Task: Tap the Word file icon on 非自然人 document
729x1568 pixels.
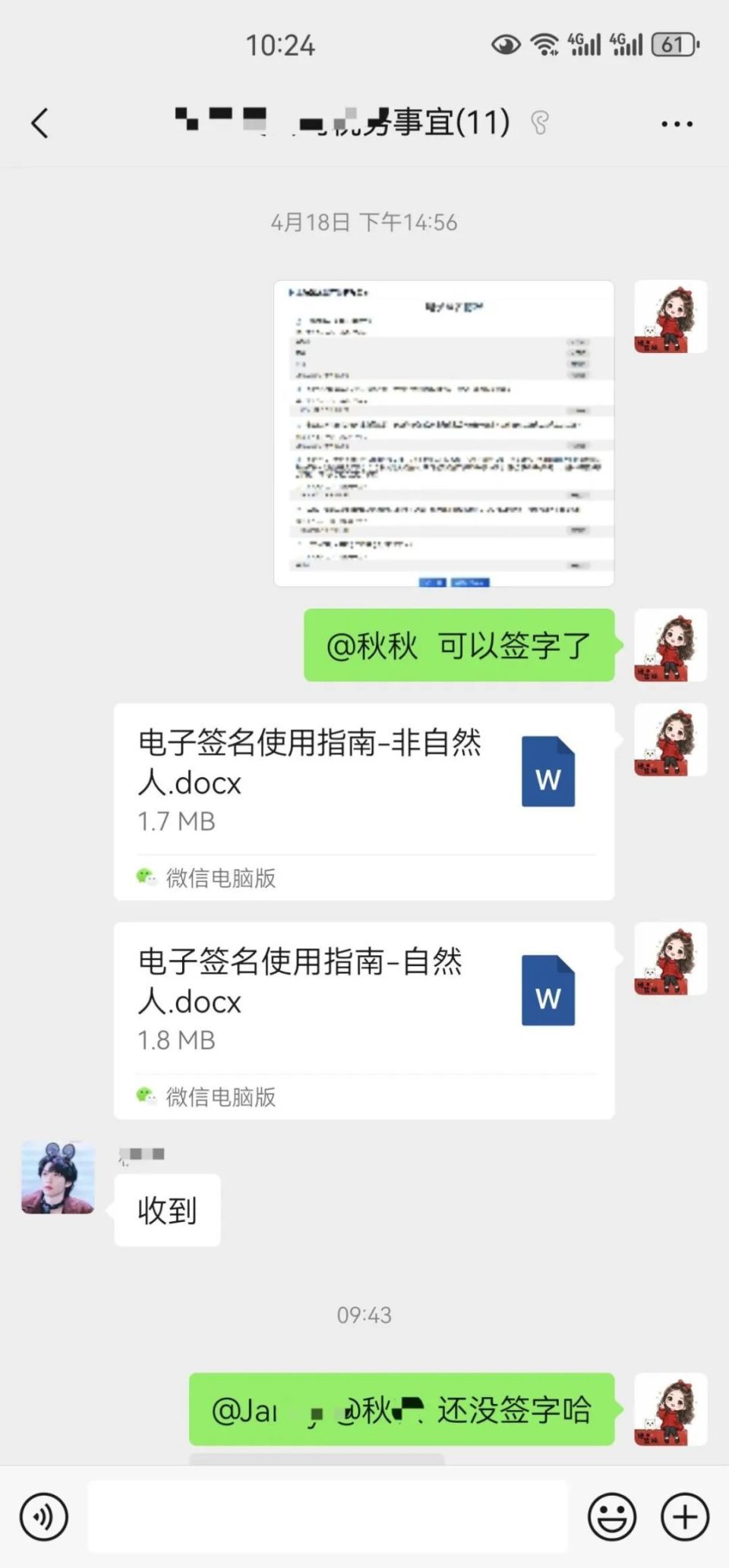Action: point(548,774)
